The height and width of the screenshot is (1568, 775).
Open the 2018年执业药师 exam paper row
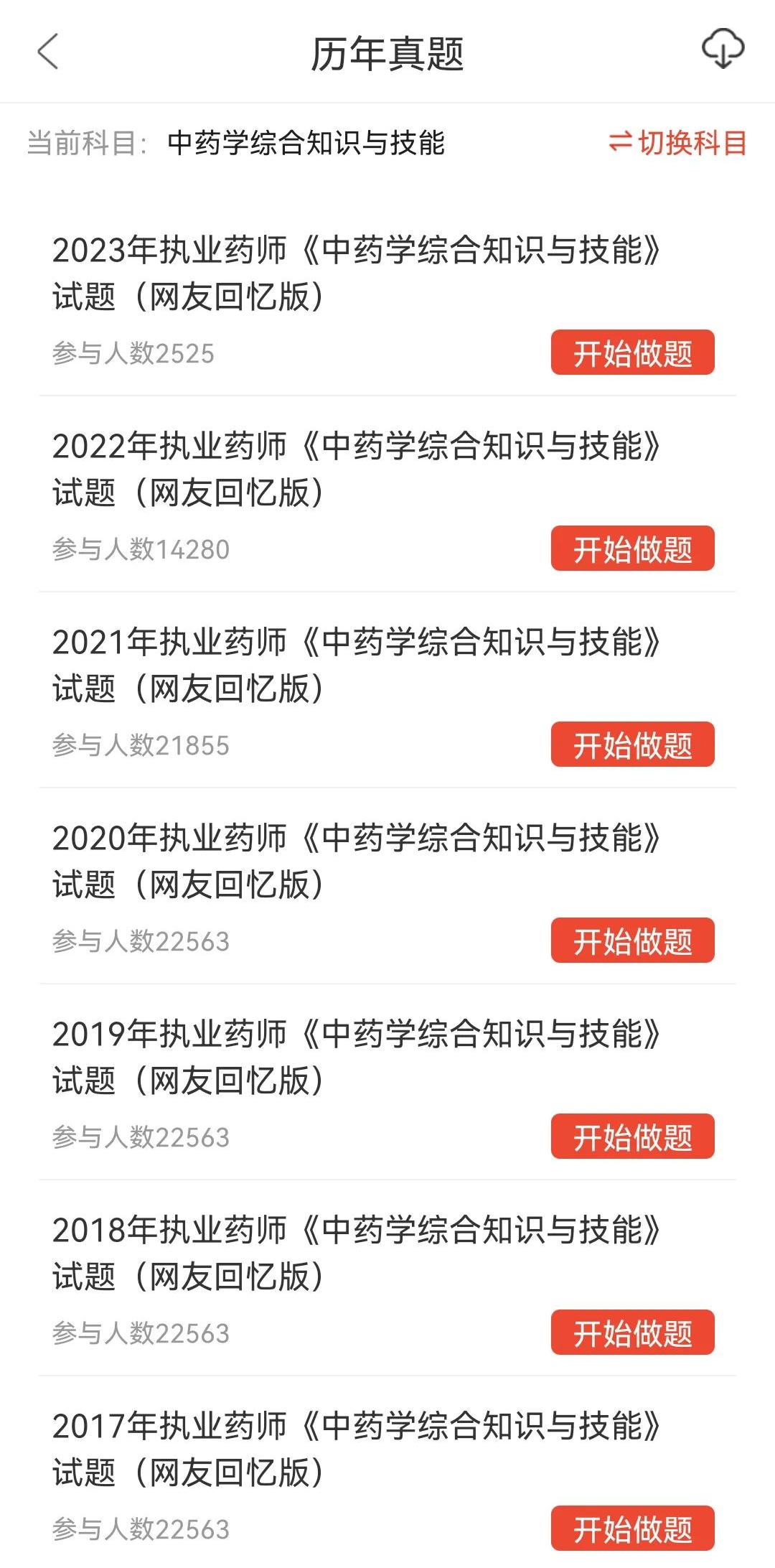[356, 1253]
